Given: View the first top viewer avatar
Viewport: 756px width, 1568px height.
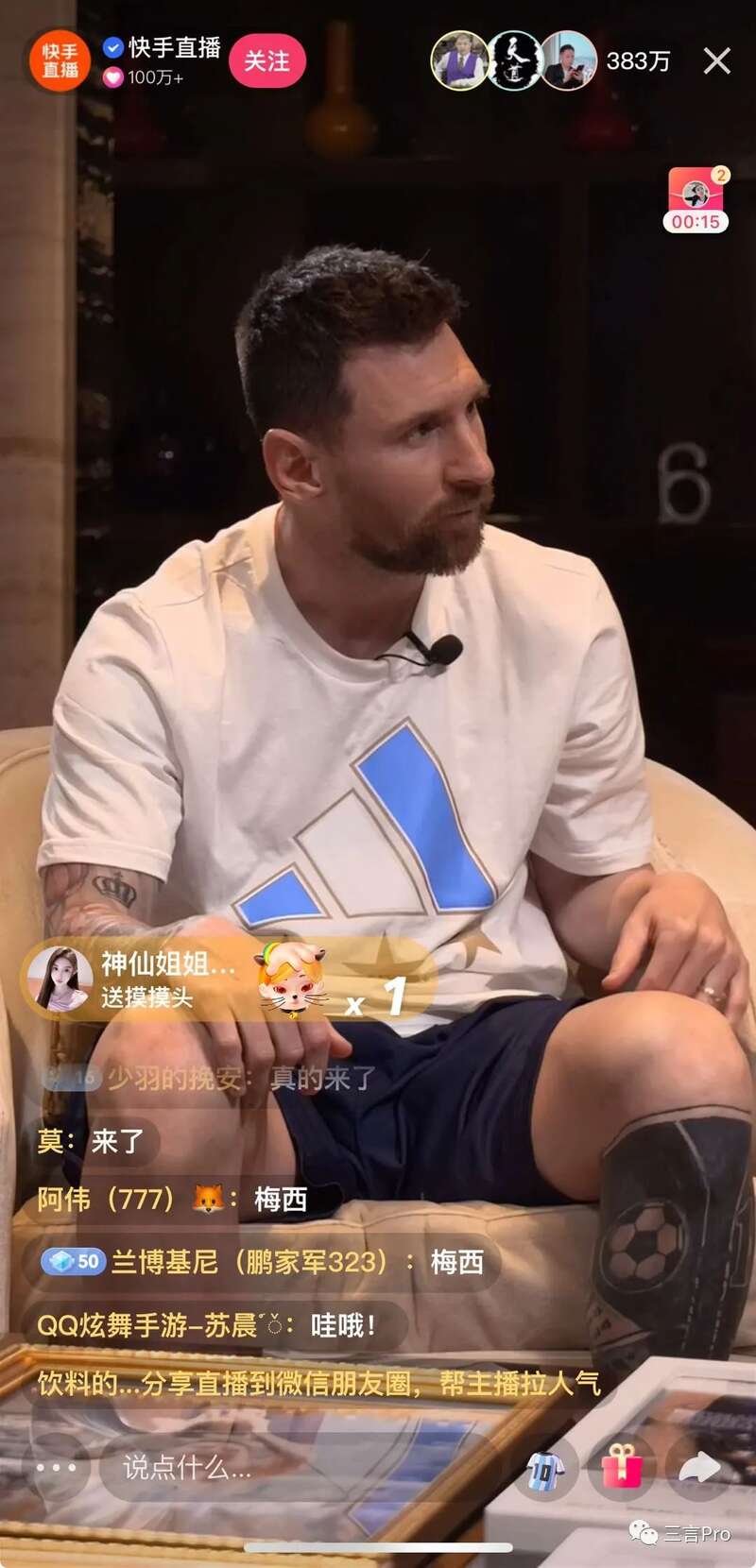Looking at the screenshot, I should click(458, 61).
